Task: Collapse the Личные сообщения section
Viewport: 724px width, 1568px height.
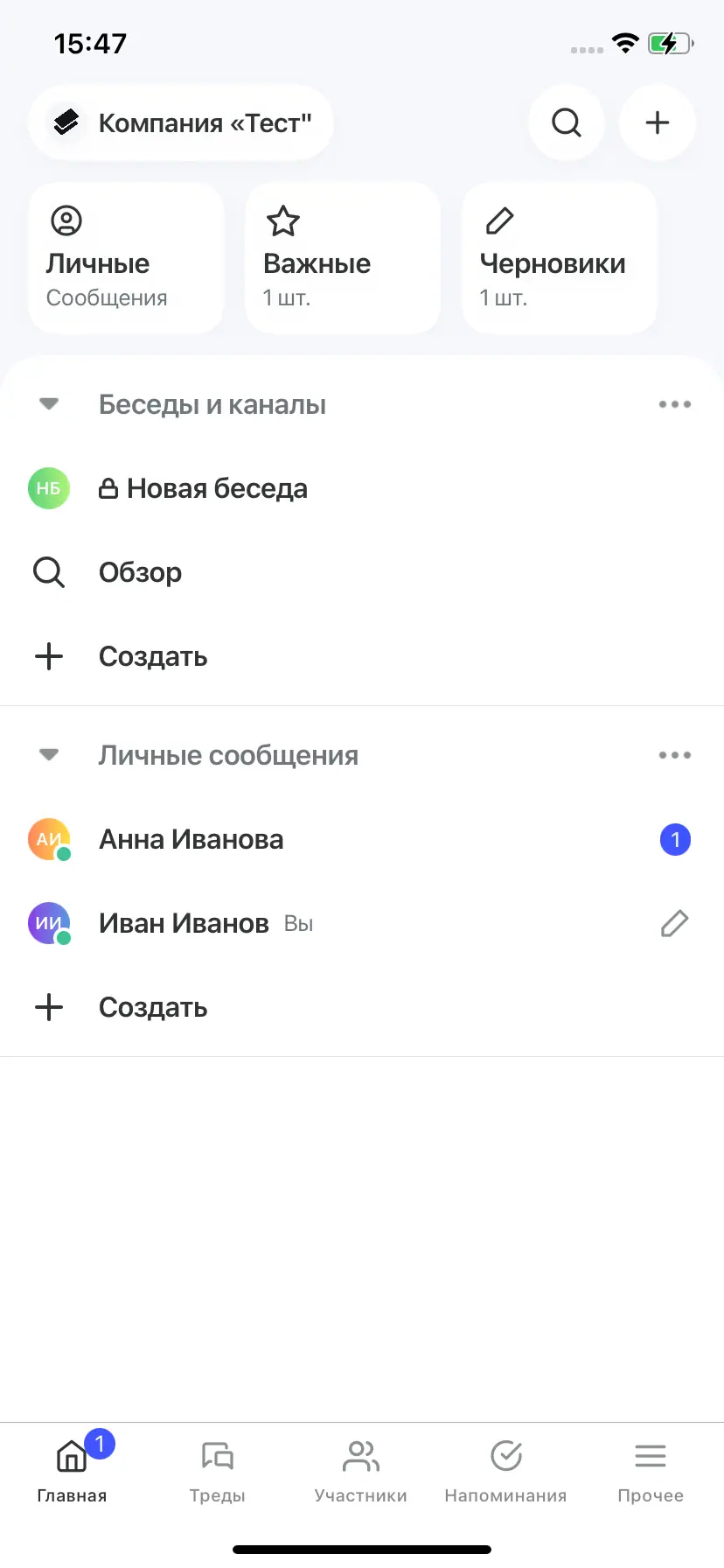Action: coord(49,755)
